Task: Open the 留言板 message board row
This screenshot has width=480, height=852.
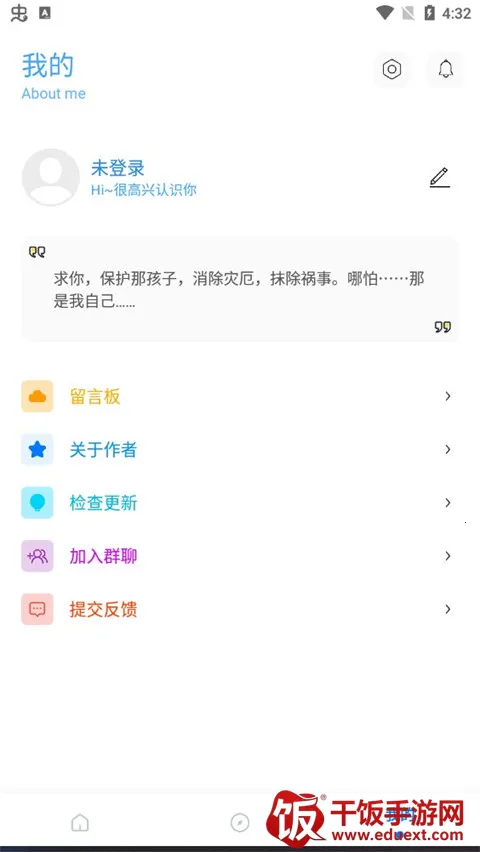Action: click(240, 396)
